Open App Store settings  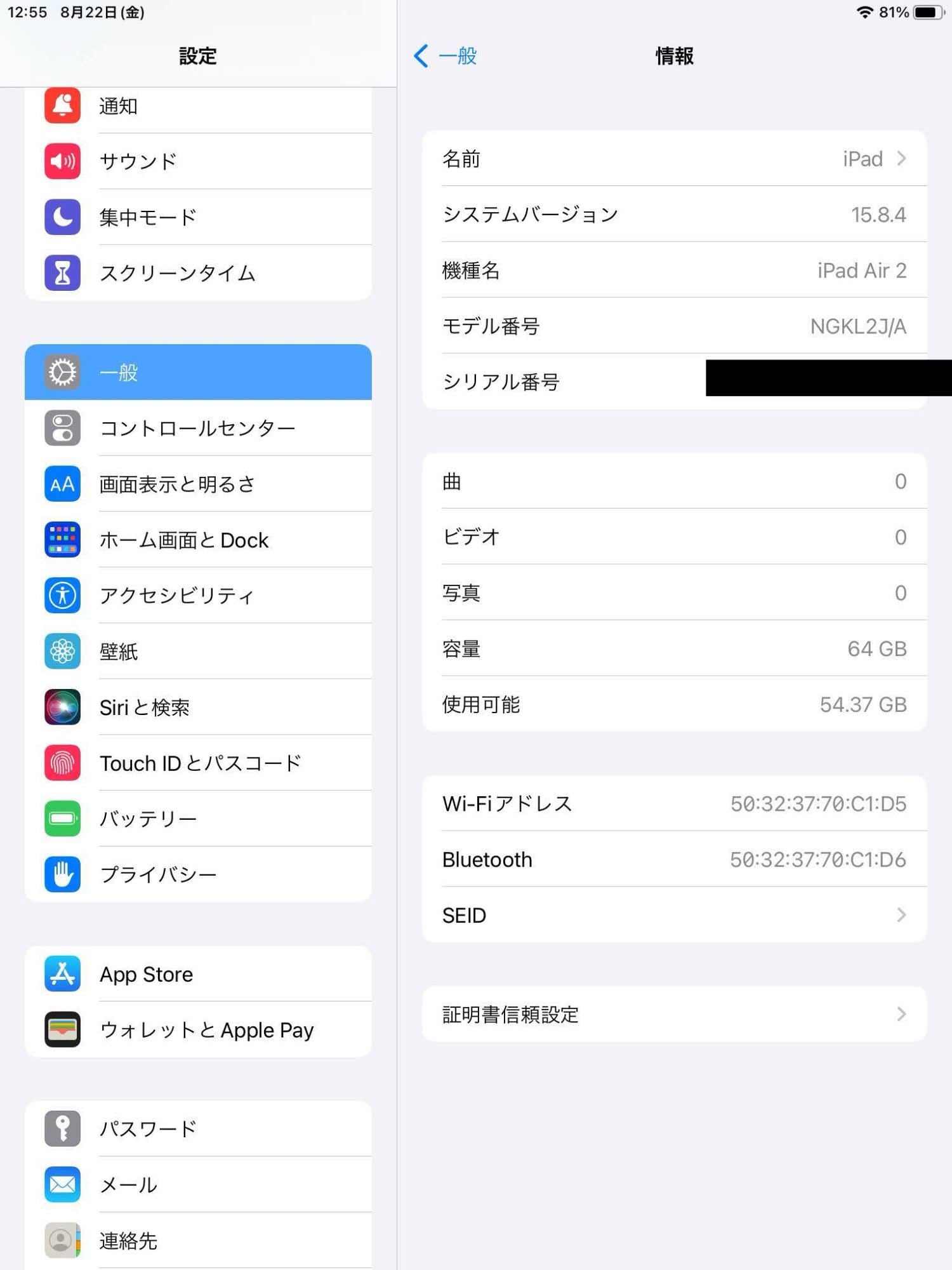click(x=198, y=974)
